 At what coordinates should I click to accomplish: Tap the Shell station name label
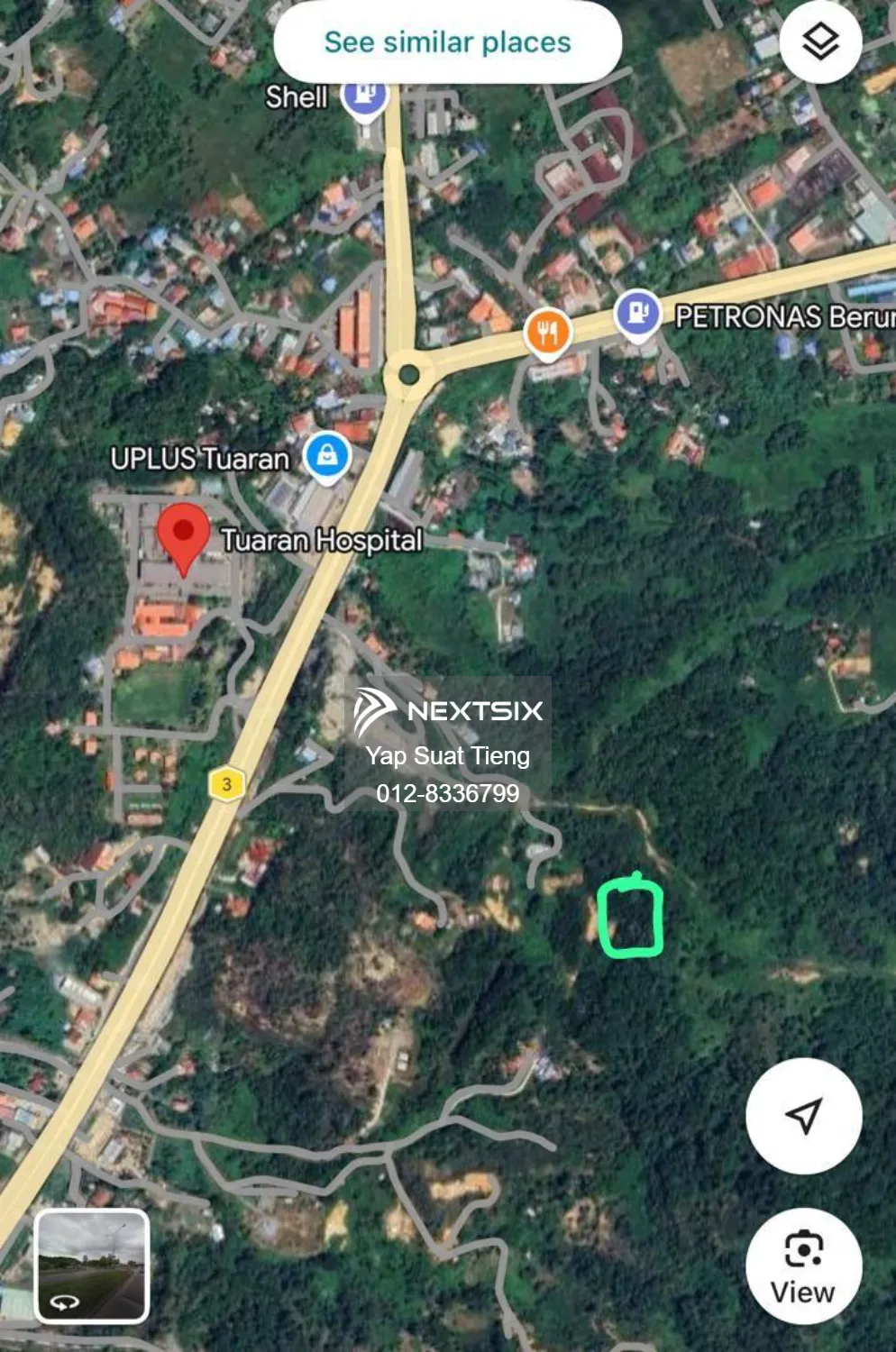pyautogui.click(x=297, y=96)
